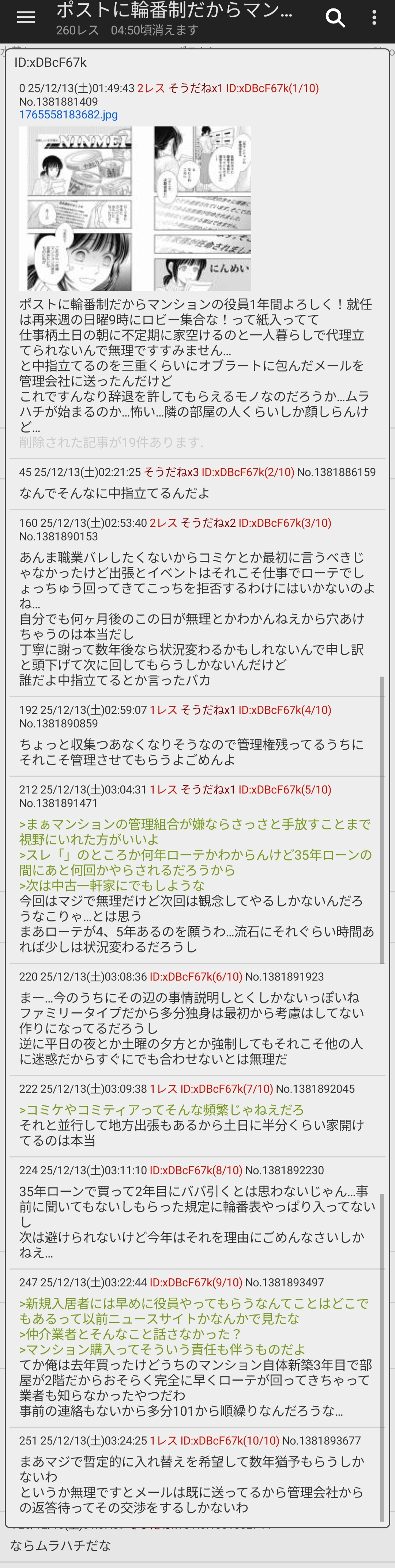
Task: Open ID:xDBcF67k(9/10) on post 247
Action: click(x=196, y=1282)
